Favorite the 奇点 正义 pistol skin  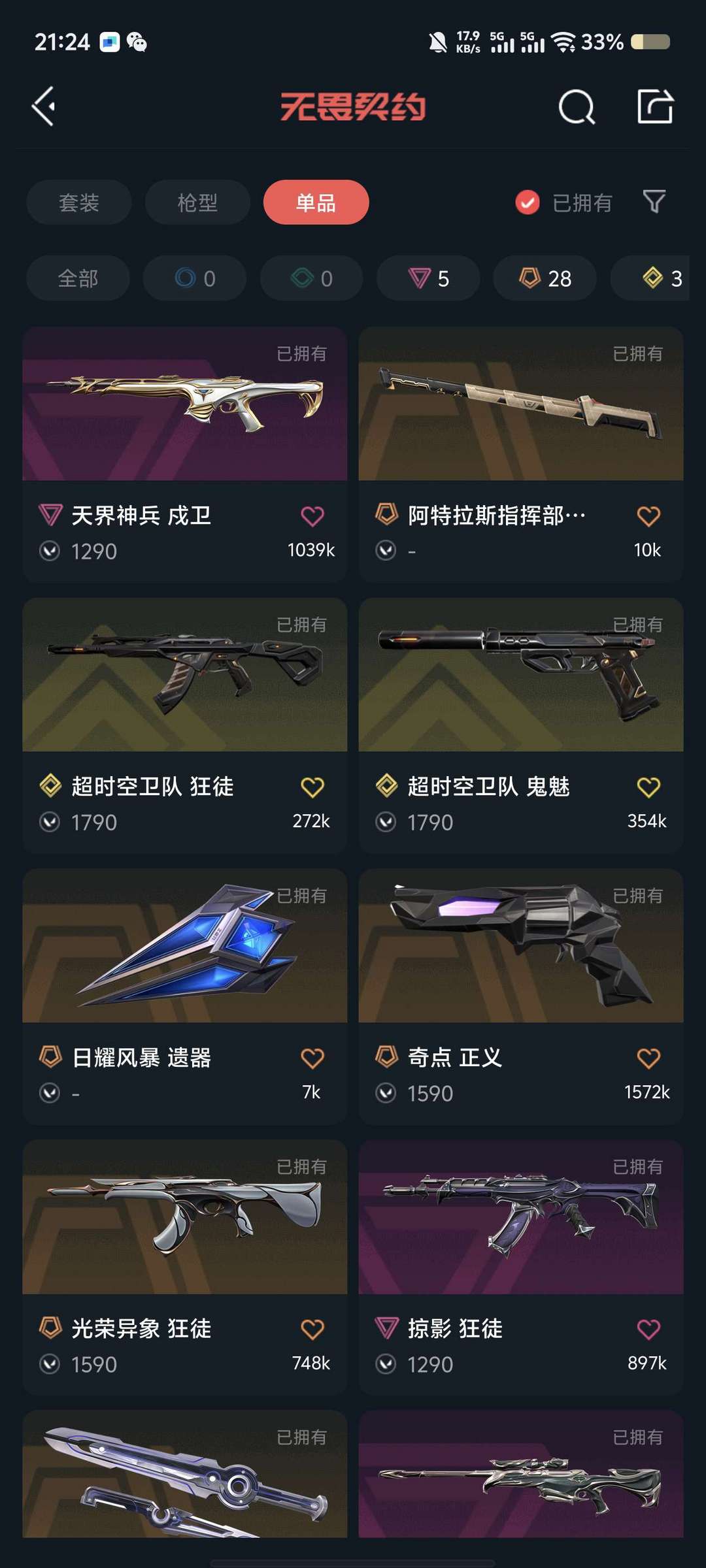[648, 1057]
